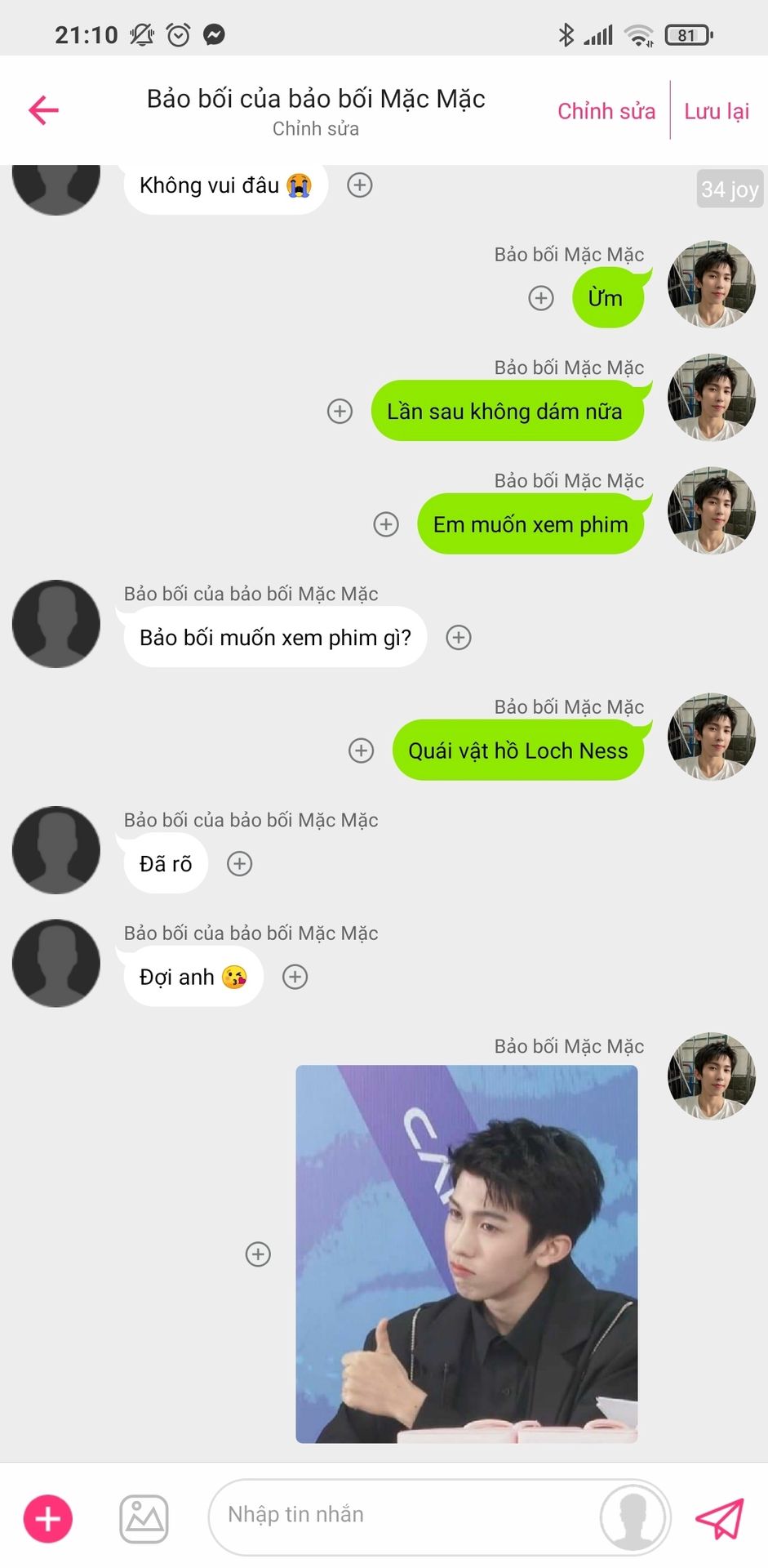Tap plus icon beside 'Quái vật hồ Loch Ness'
Image resolution: width=768 pixels, height=1568 pixels.
point(361,751)
